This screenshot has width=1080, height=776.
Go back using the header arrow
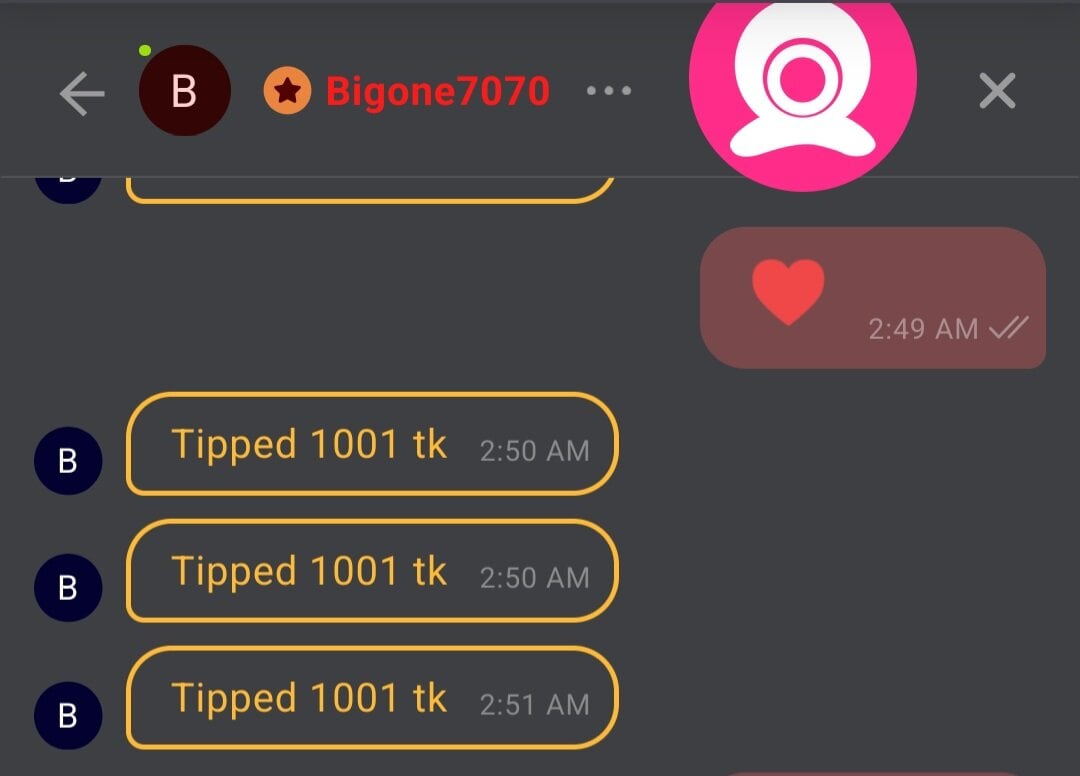(x=82, y=94)
